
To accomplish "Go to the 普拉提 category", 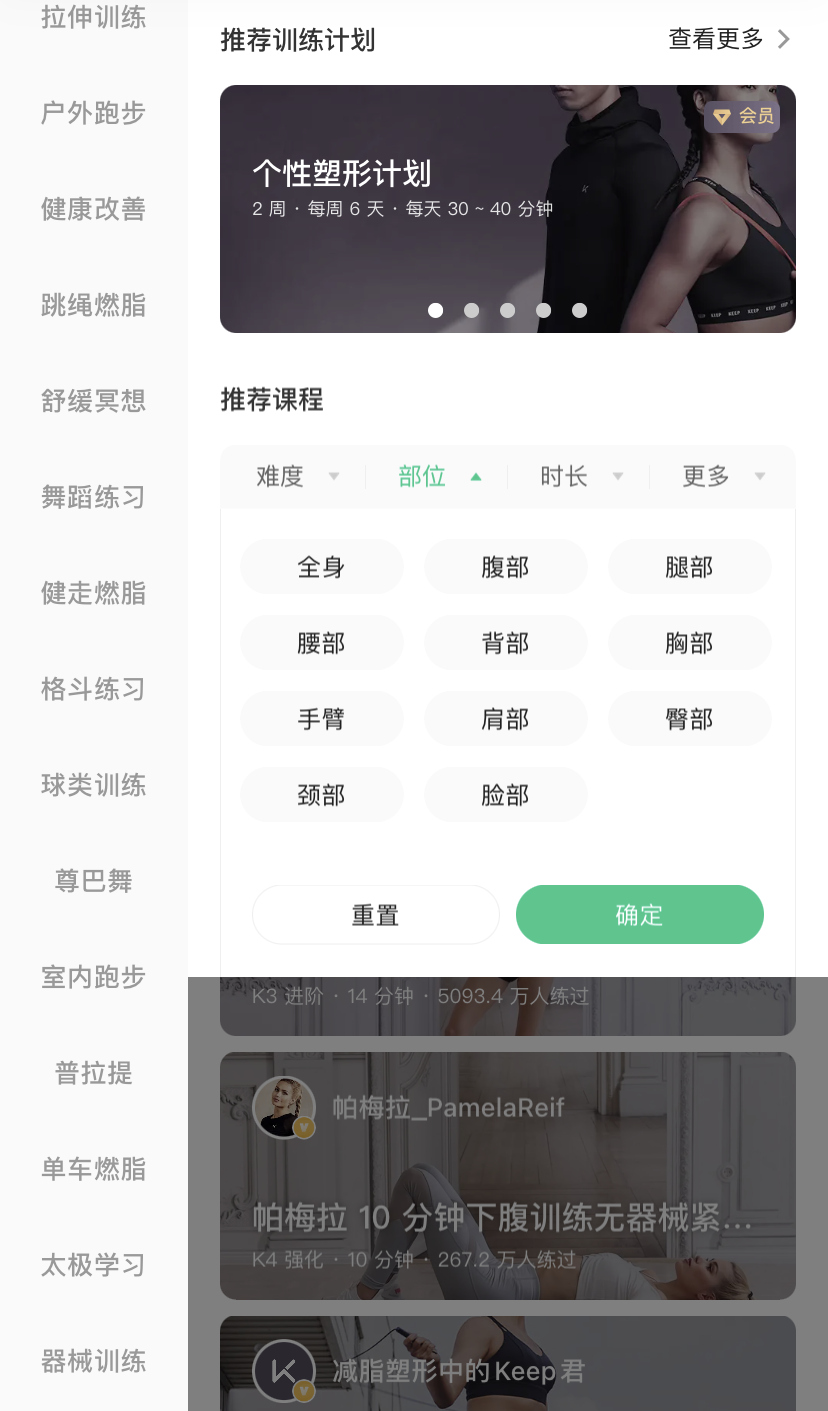I will [93, 1073].
